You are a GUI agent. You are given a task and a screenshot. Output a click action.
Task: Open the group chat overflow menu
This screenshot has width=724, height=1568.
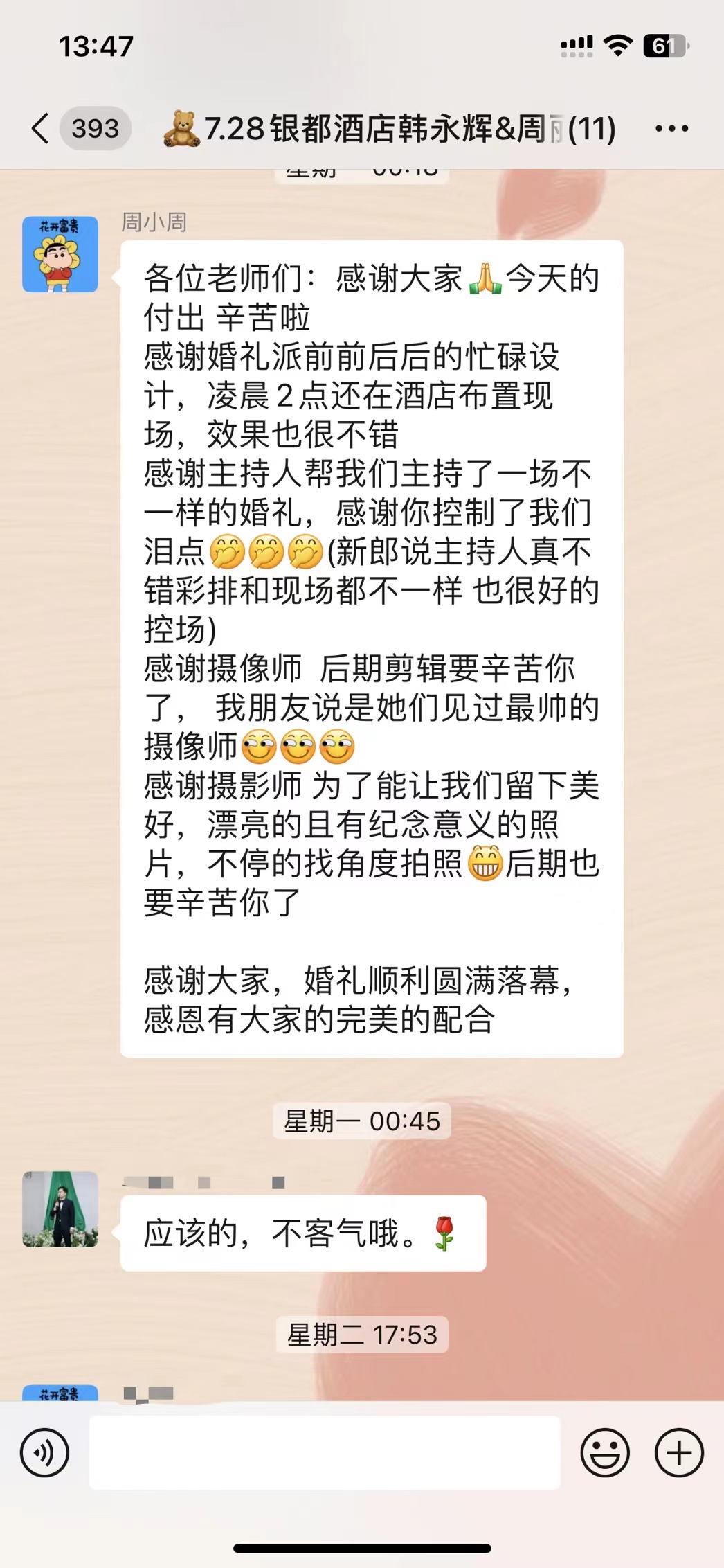[x=671, y=128]
